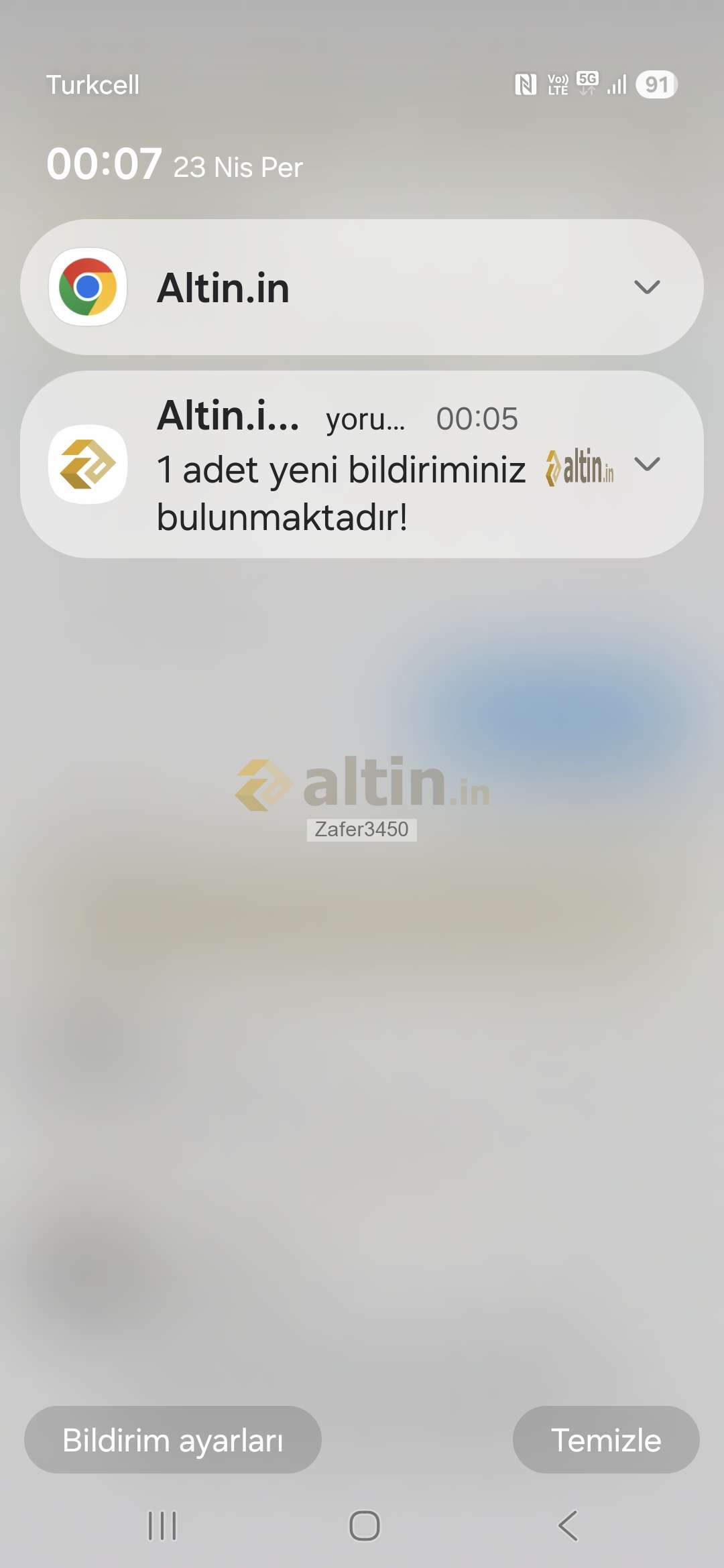
Task: Go back with the navigation bar arrow
Action: (x=568, y=1526)
